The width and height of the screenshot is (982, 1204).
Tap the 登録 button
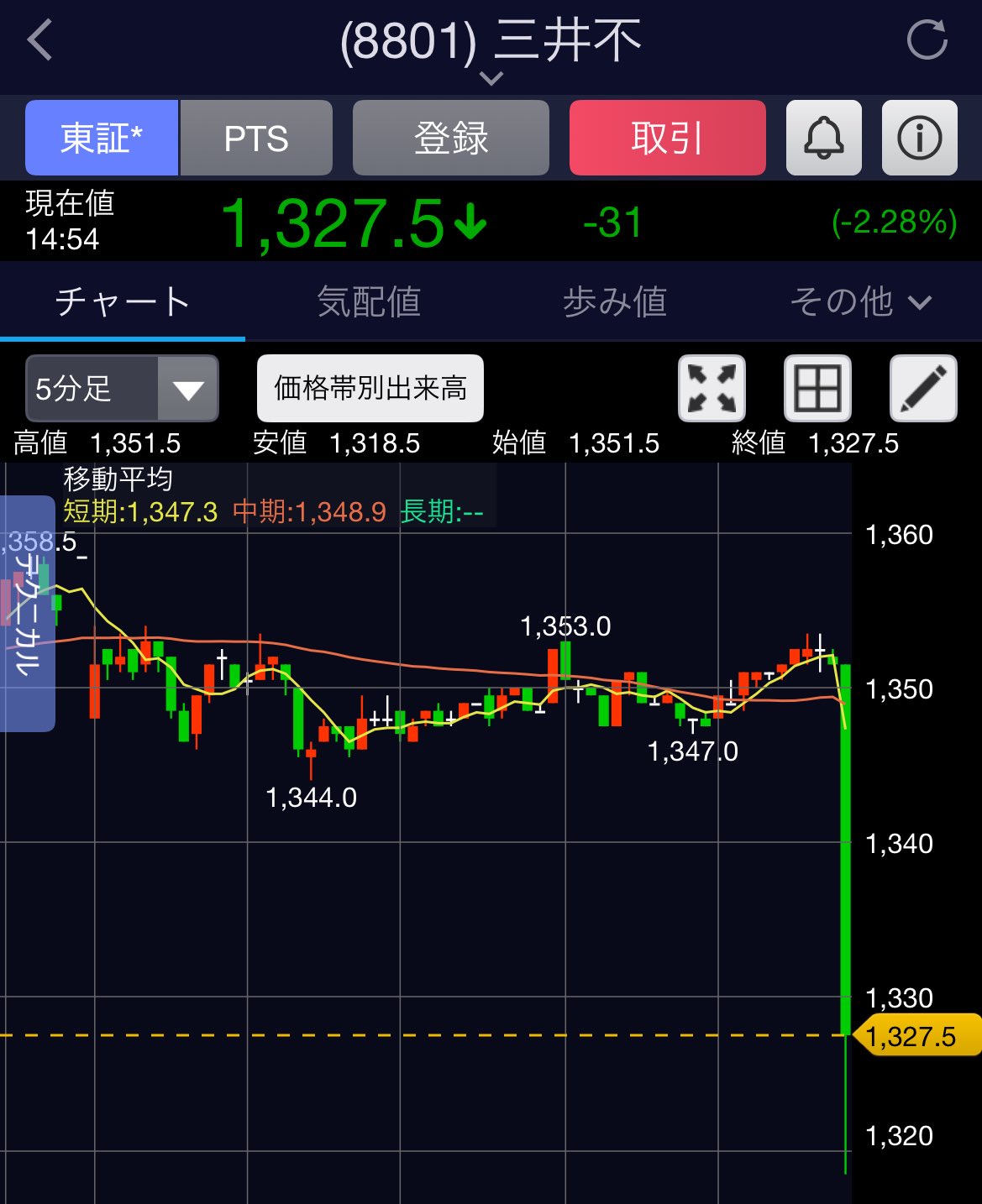click(x=450, y=139)
